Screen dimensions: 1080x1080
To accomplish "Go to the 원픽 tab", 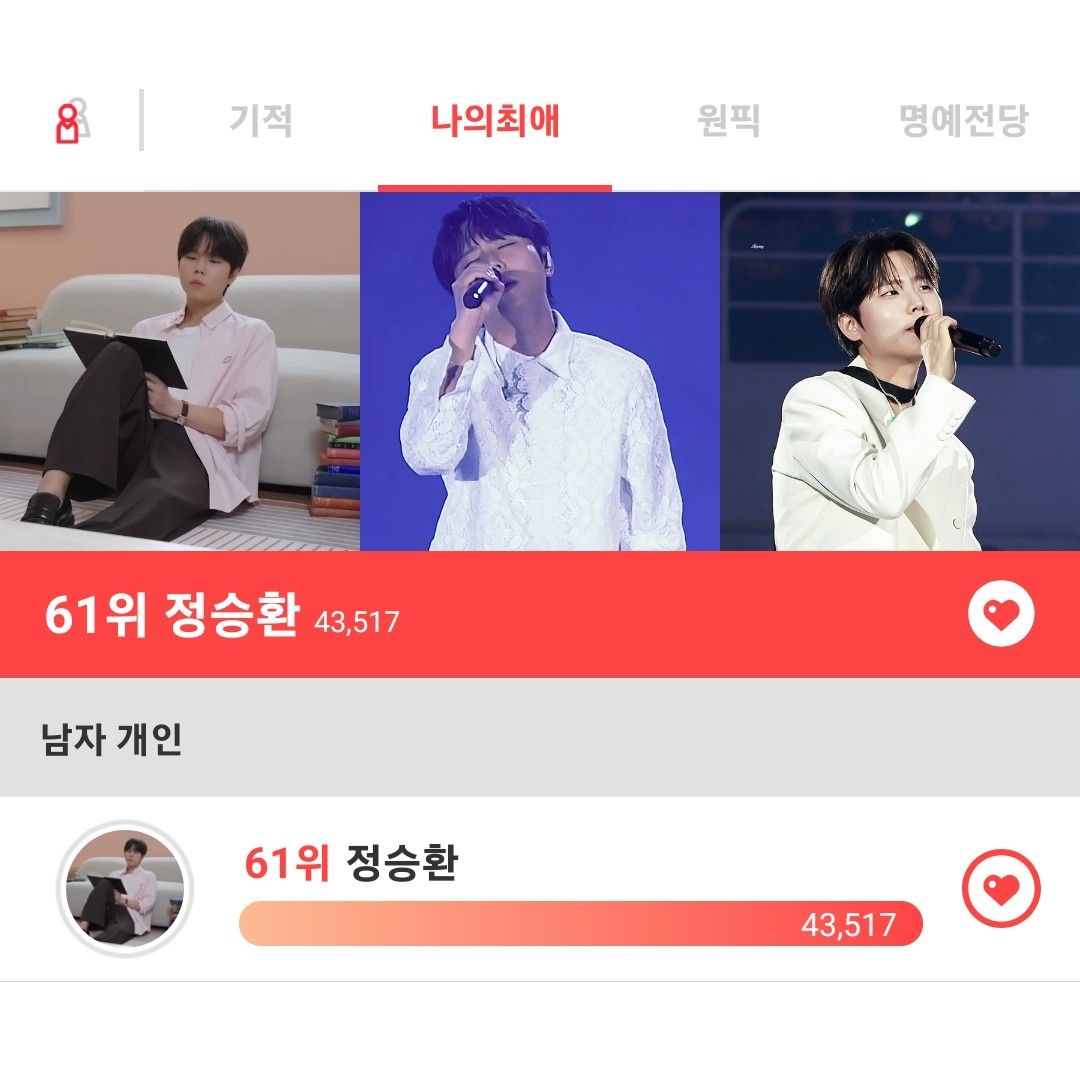I will [728, 121].
